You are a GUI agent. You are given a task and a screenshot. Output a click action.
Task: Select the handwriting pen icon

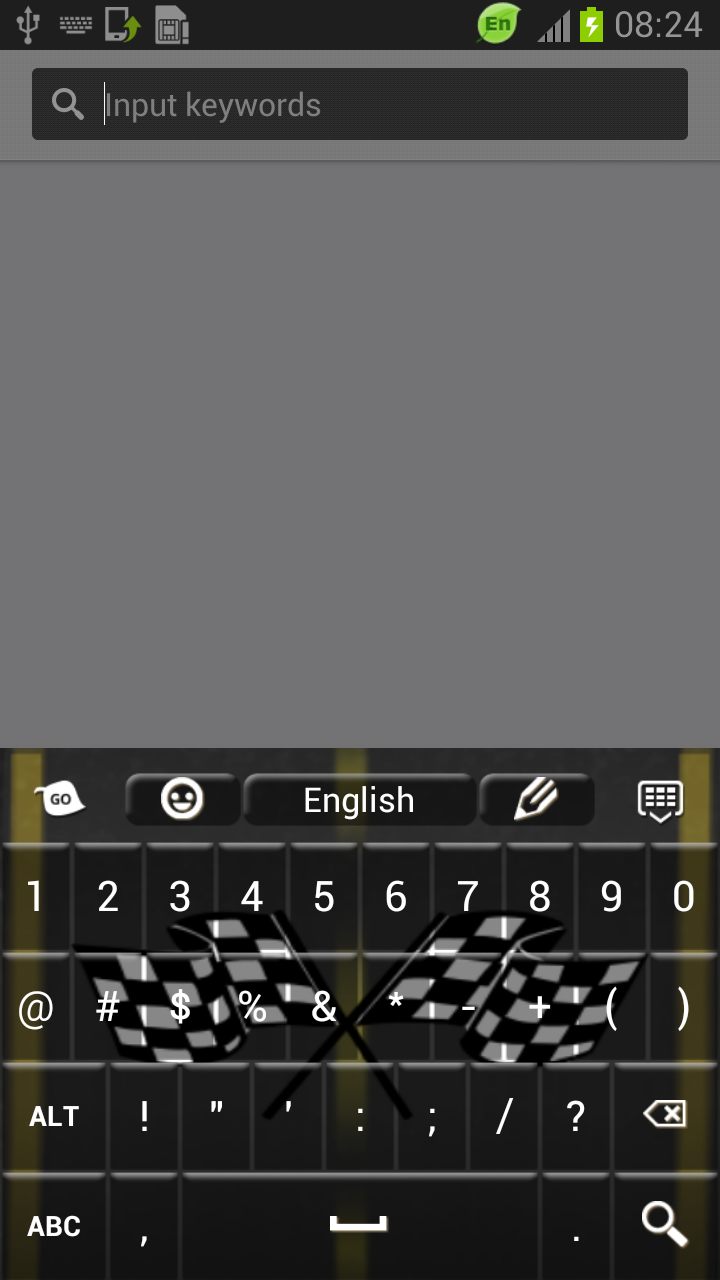[x=536, y=798]
